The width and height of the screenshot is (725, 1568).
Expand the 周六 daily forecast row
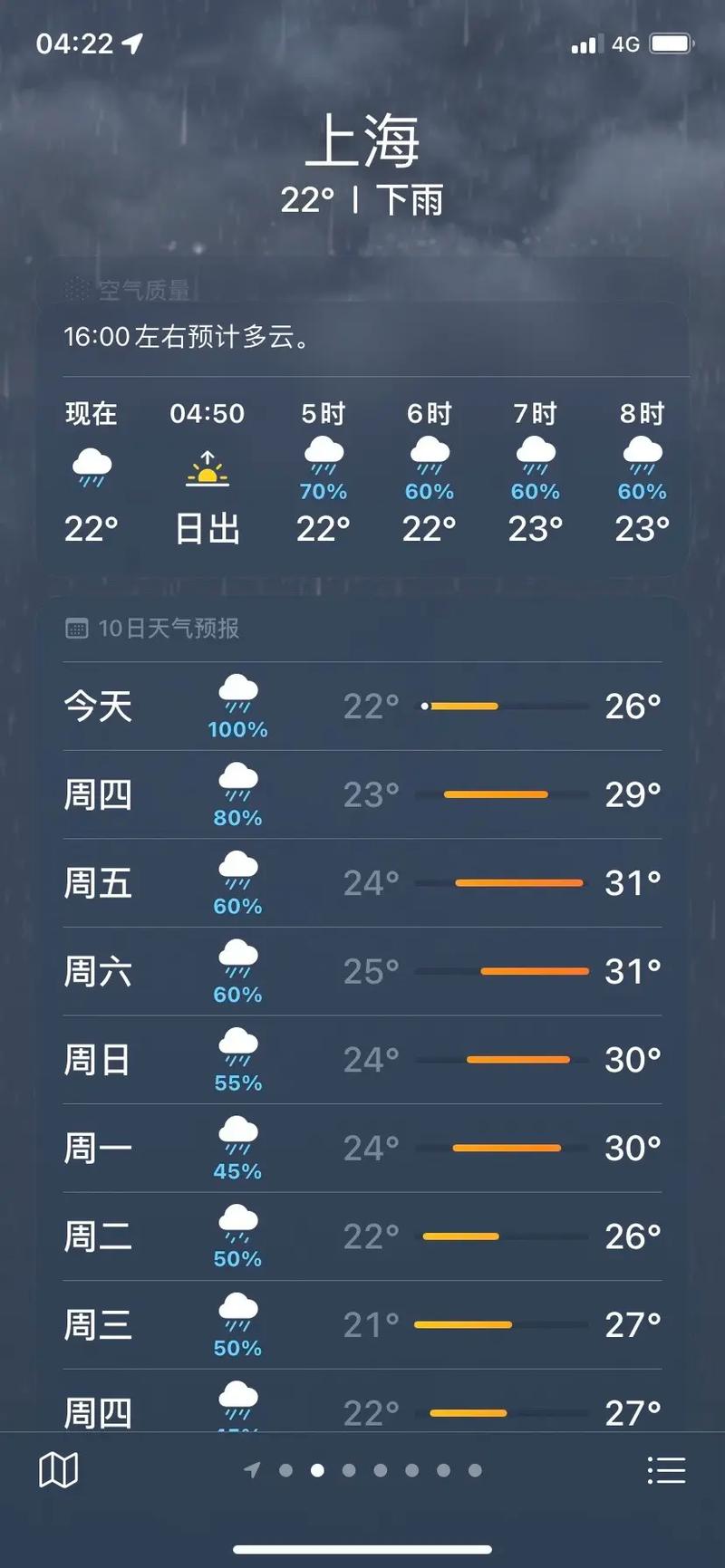(362, 970)
